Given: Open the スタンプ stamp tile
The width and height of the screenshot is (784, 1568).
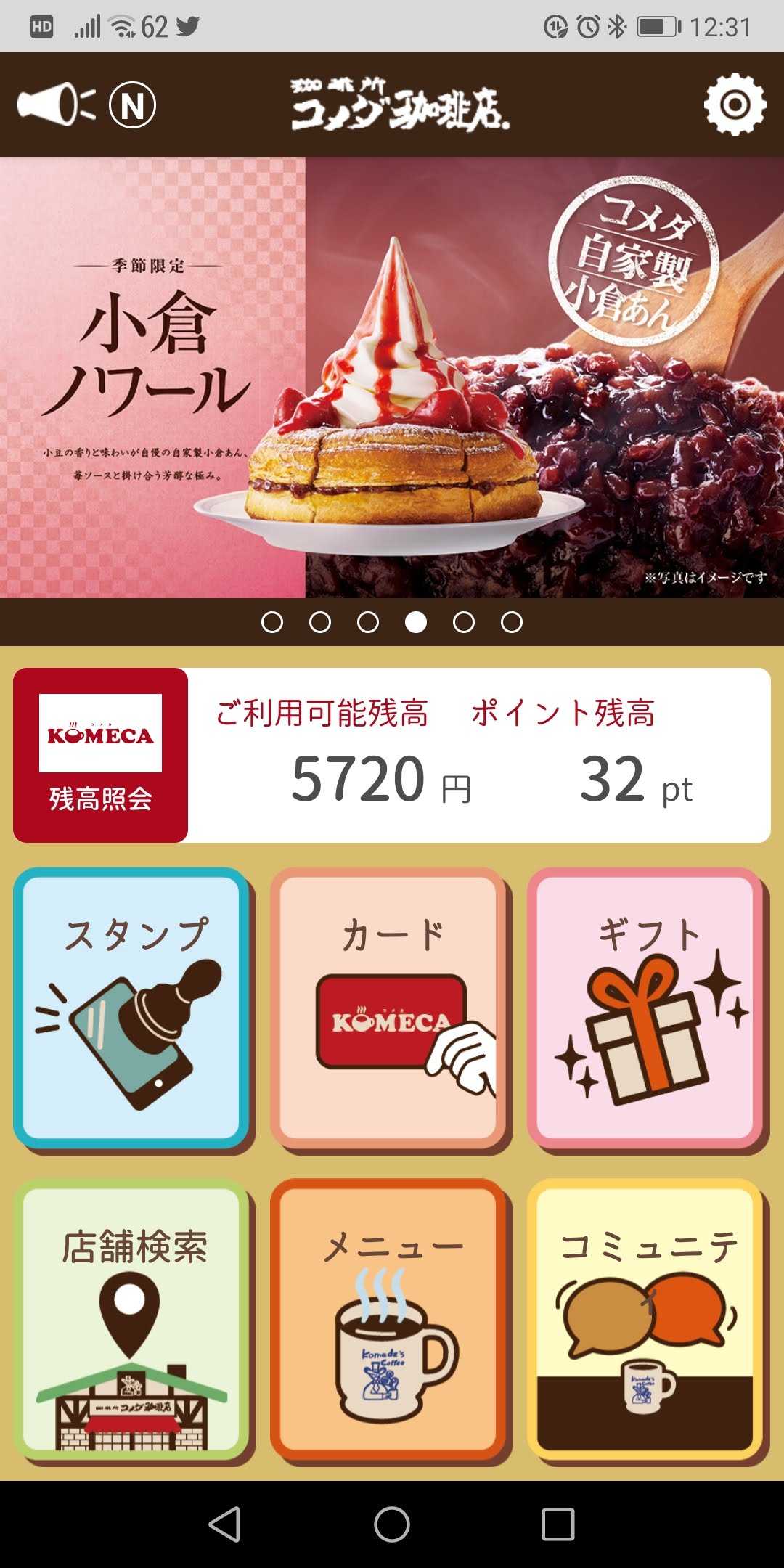Looking at the screenshot, I should pos(131,1008).
